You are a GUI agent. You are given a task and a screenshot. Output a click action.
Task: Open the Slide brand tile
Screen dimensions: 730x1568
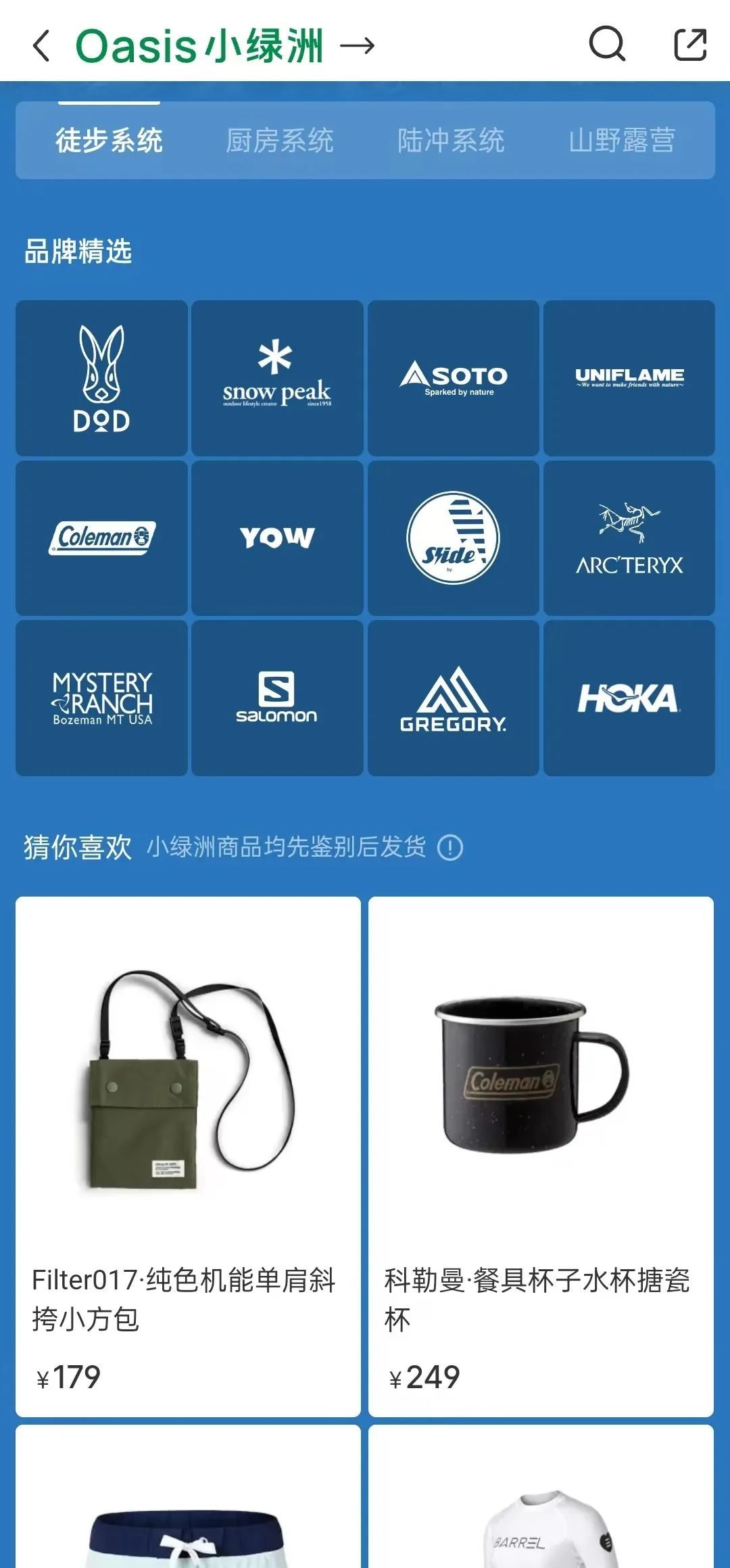tap(453, 538)
